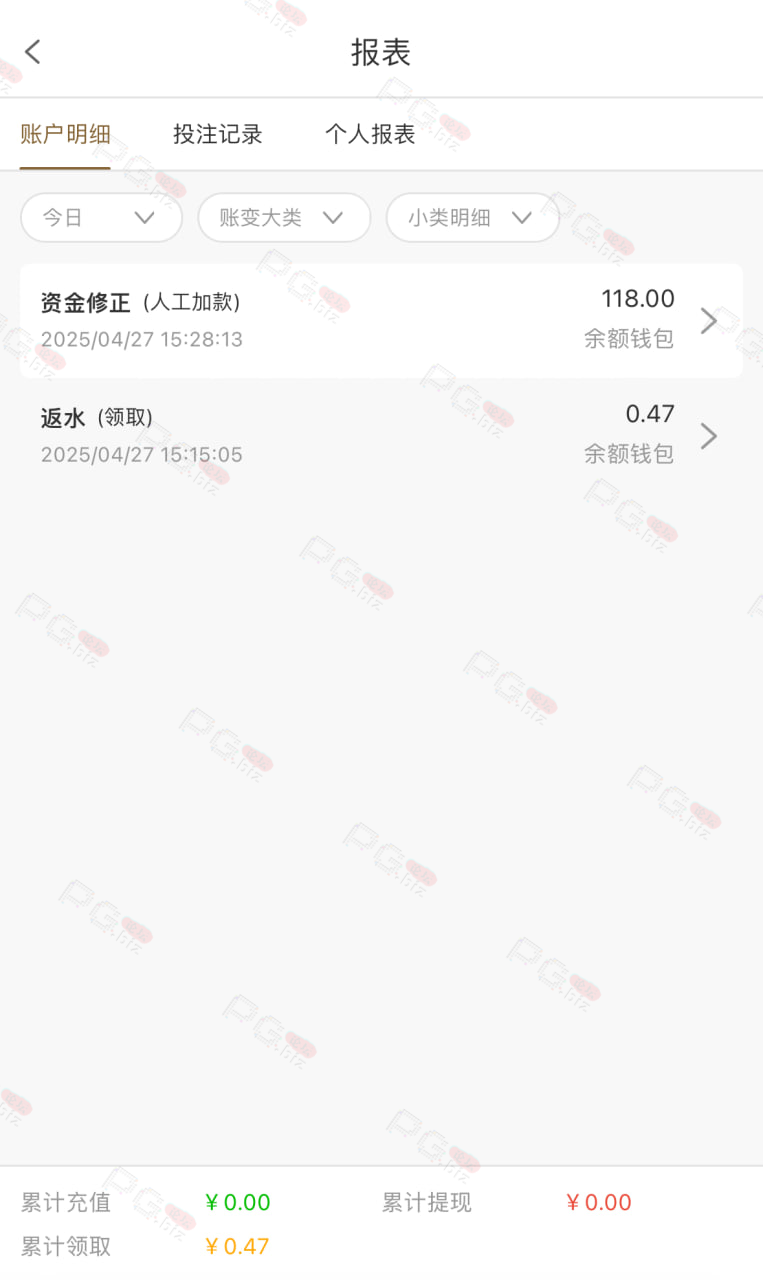The height and width of the screenshot is (1280, 763).
Task: Switch to the 投注记录 tab
Action: [218, 134]
